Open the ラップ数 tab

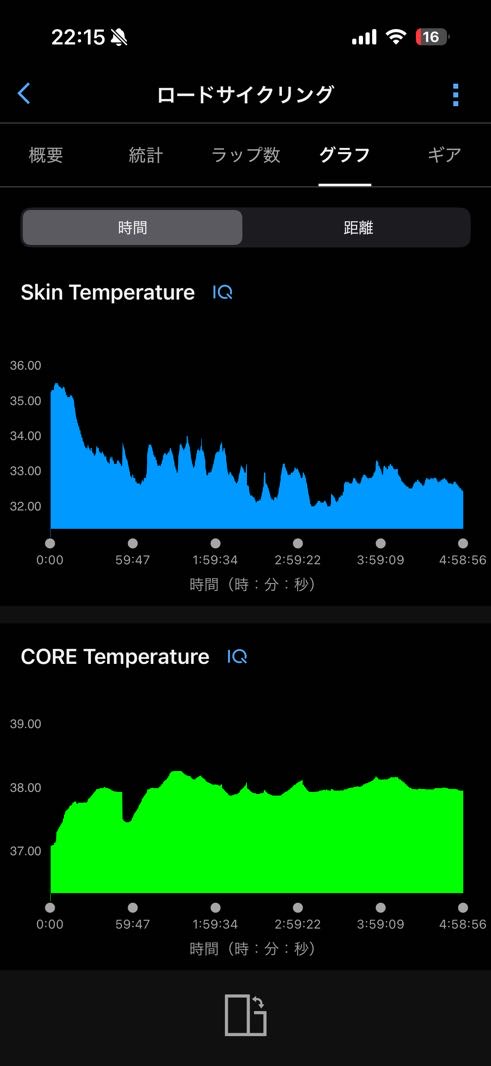[x=246, y=155]
